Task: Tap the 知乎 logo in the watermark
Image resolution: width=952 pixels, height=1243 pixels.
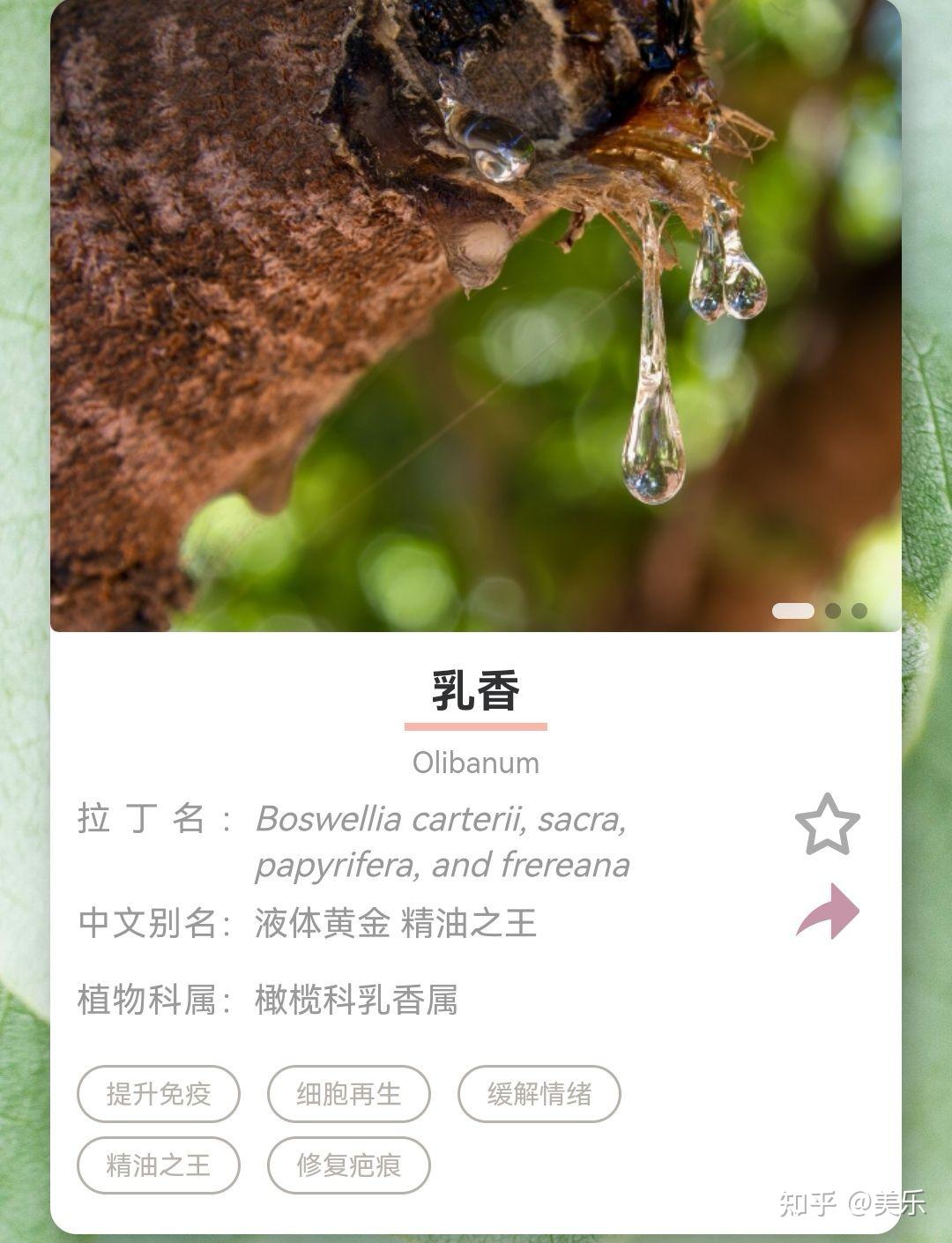Action: coord(803,1202)
